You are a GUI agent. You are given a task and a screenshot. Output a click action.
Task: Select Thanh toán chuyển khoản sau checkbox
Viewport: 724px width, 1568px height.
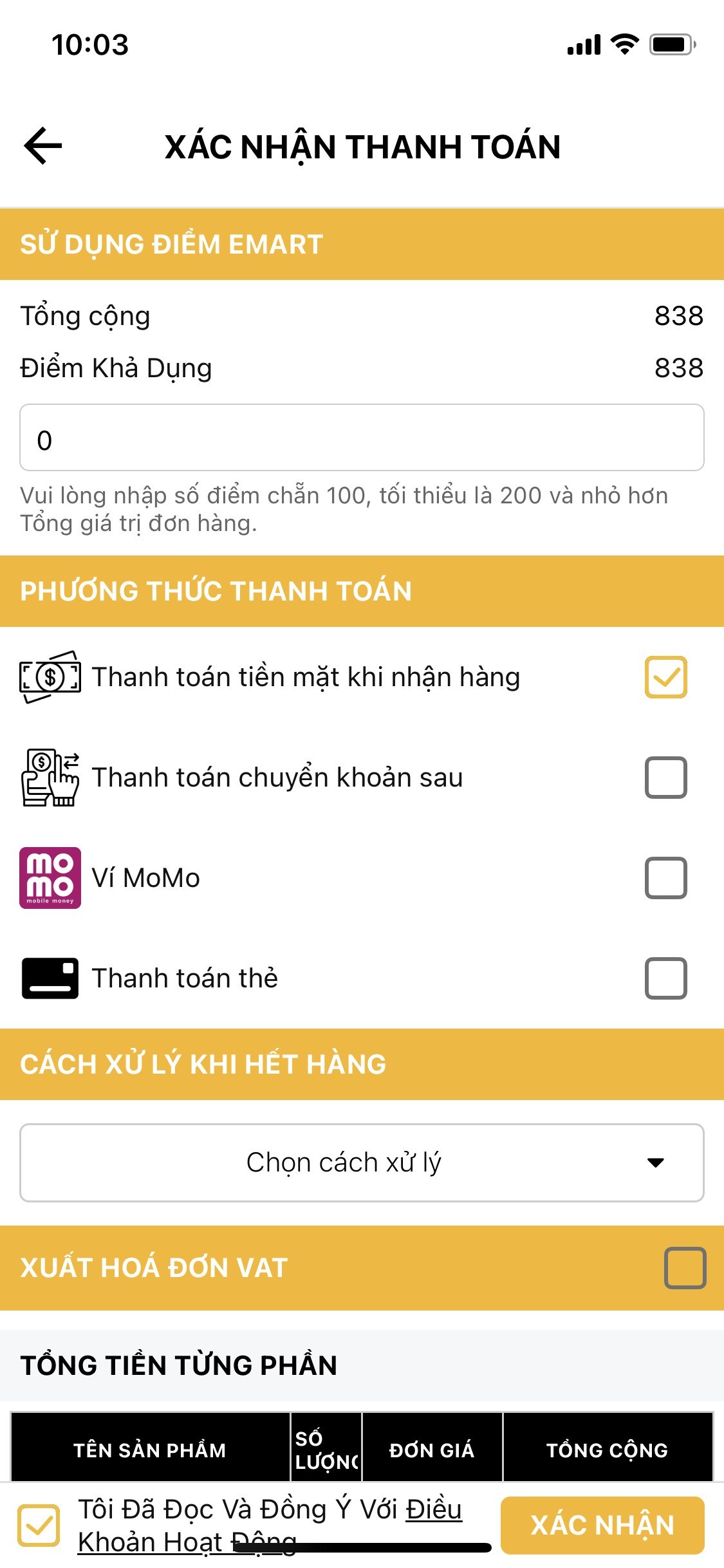point(665,778)
